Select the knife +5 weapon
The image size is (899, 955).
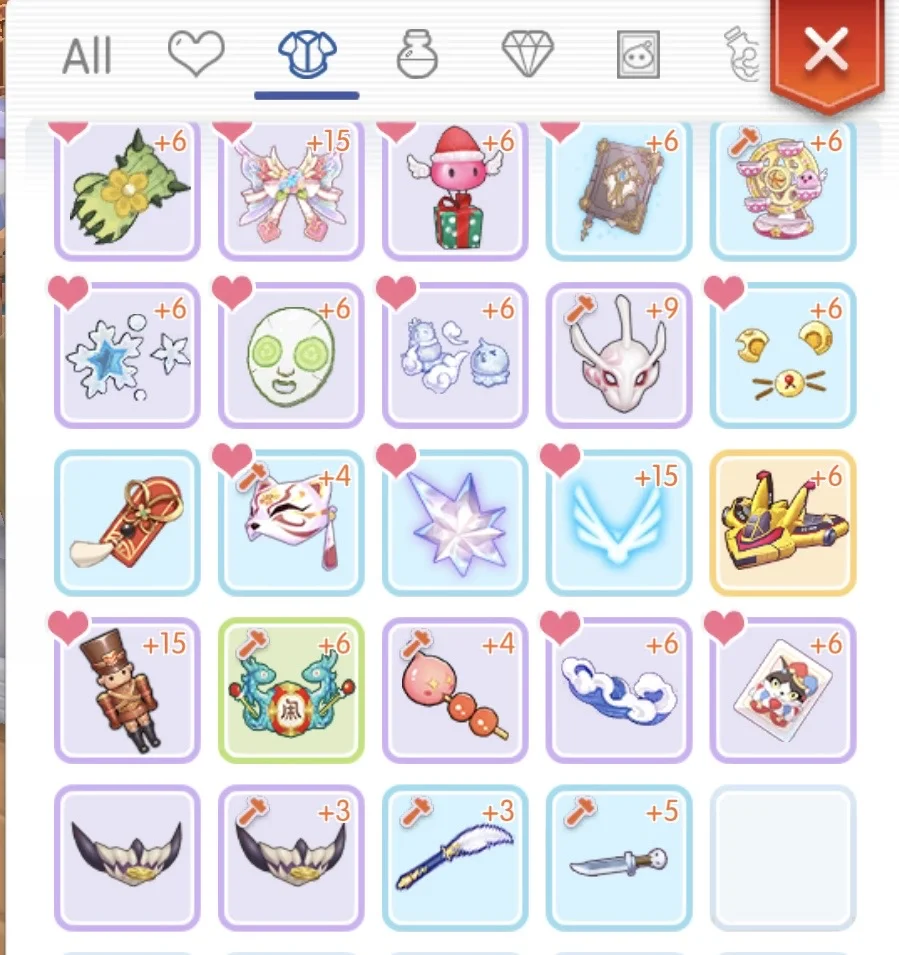click(x=619, y=857)
